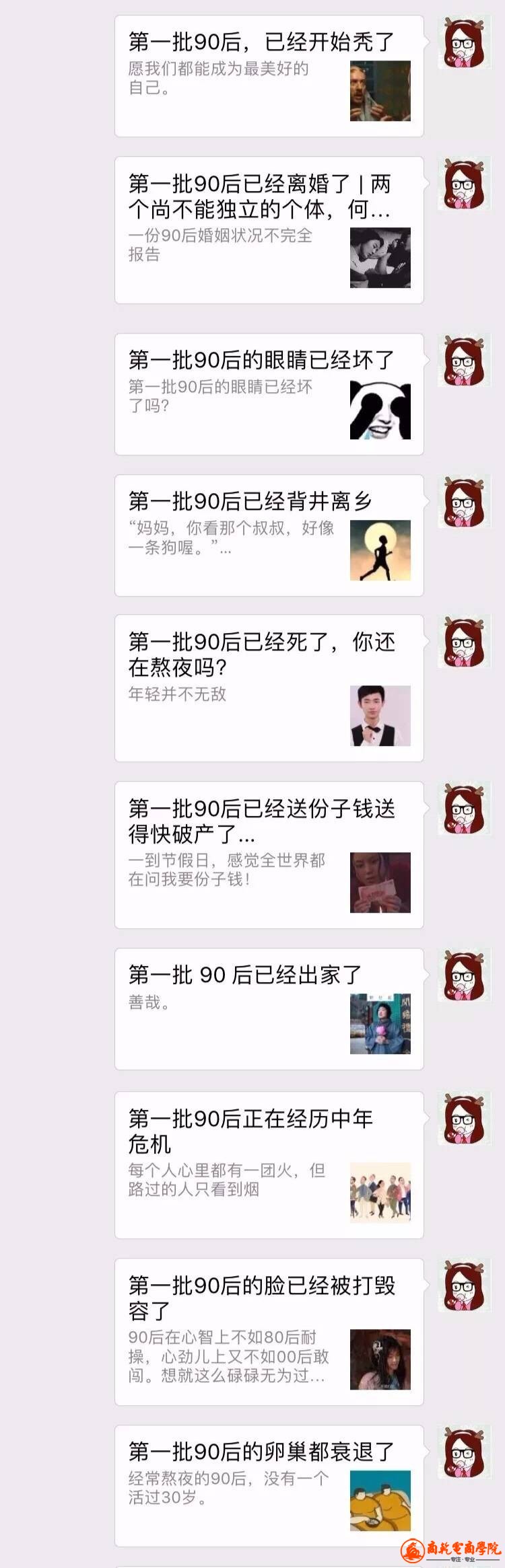This screenshot has width=505, height=1568.
Task: Tap the card '第一批90后已经死了，你还在熬夜吗?'
Action: (269, 687)
